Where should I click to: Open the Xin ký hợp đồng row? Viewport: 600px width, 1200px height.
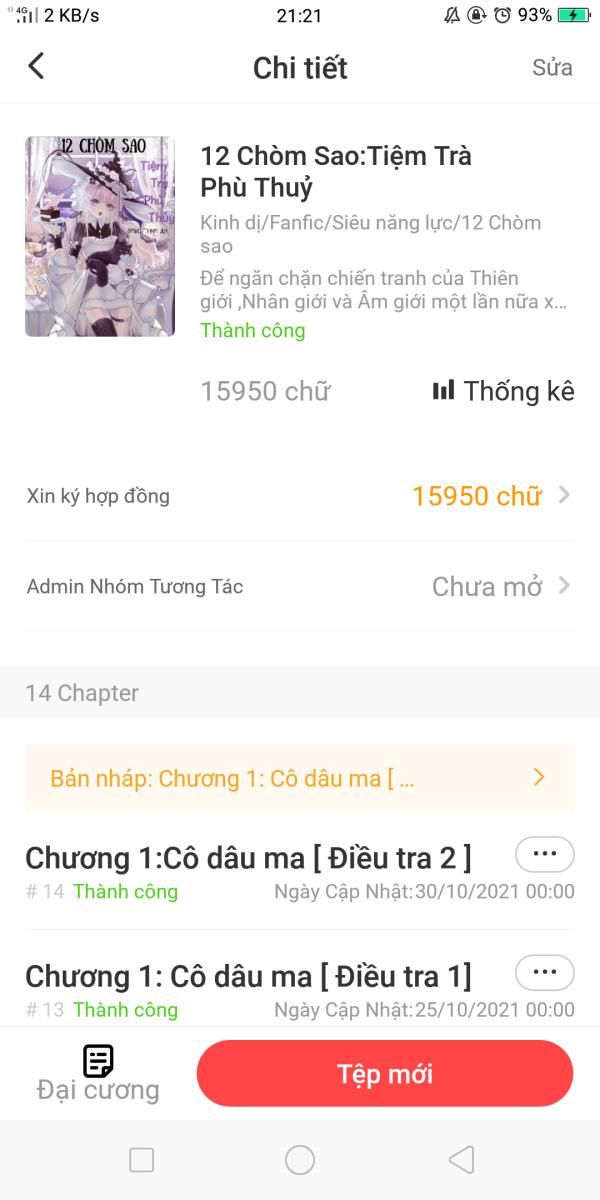pyautogui.click(x=300, y=496)
